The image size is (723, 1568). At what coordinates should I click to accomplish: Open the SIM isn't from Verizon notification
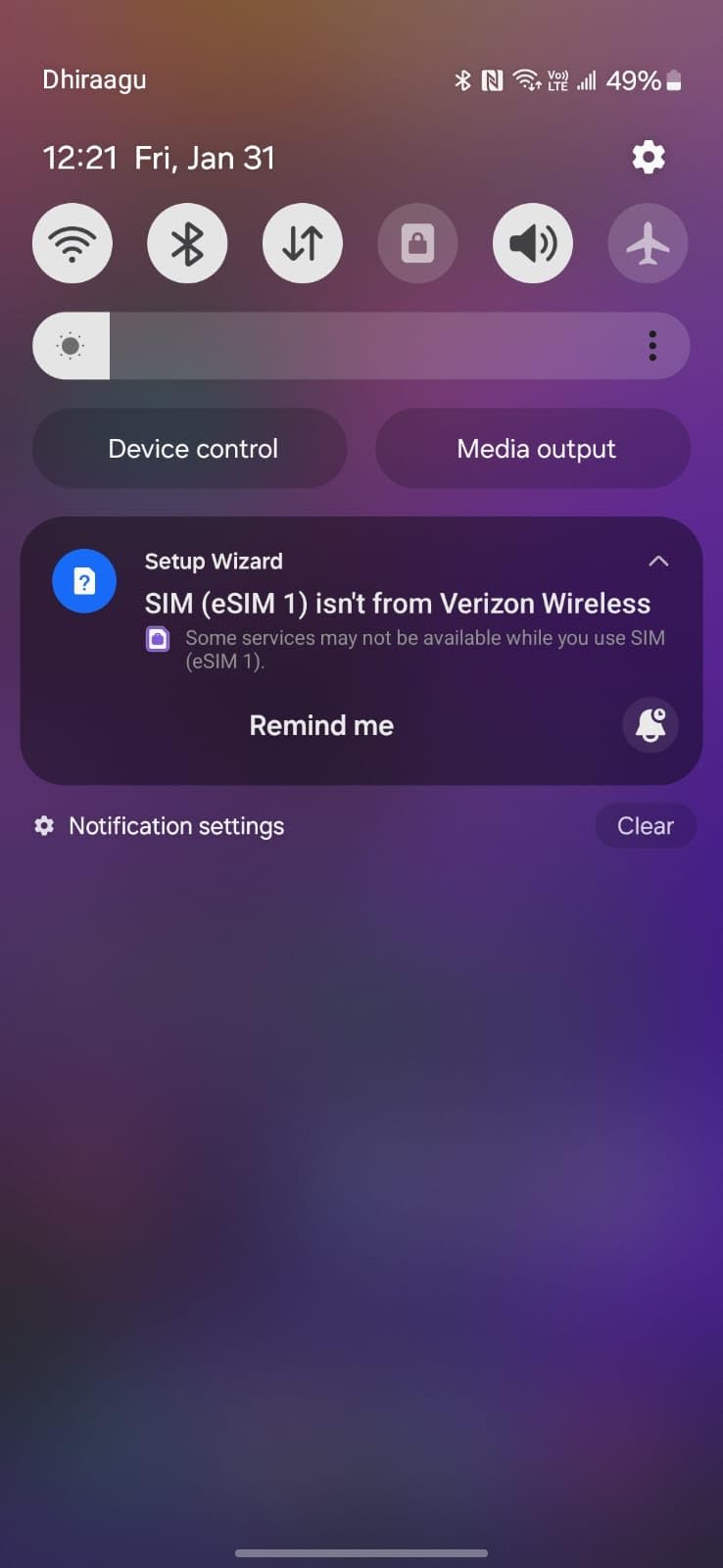point(397,604)
